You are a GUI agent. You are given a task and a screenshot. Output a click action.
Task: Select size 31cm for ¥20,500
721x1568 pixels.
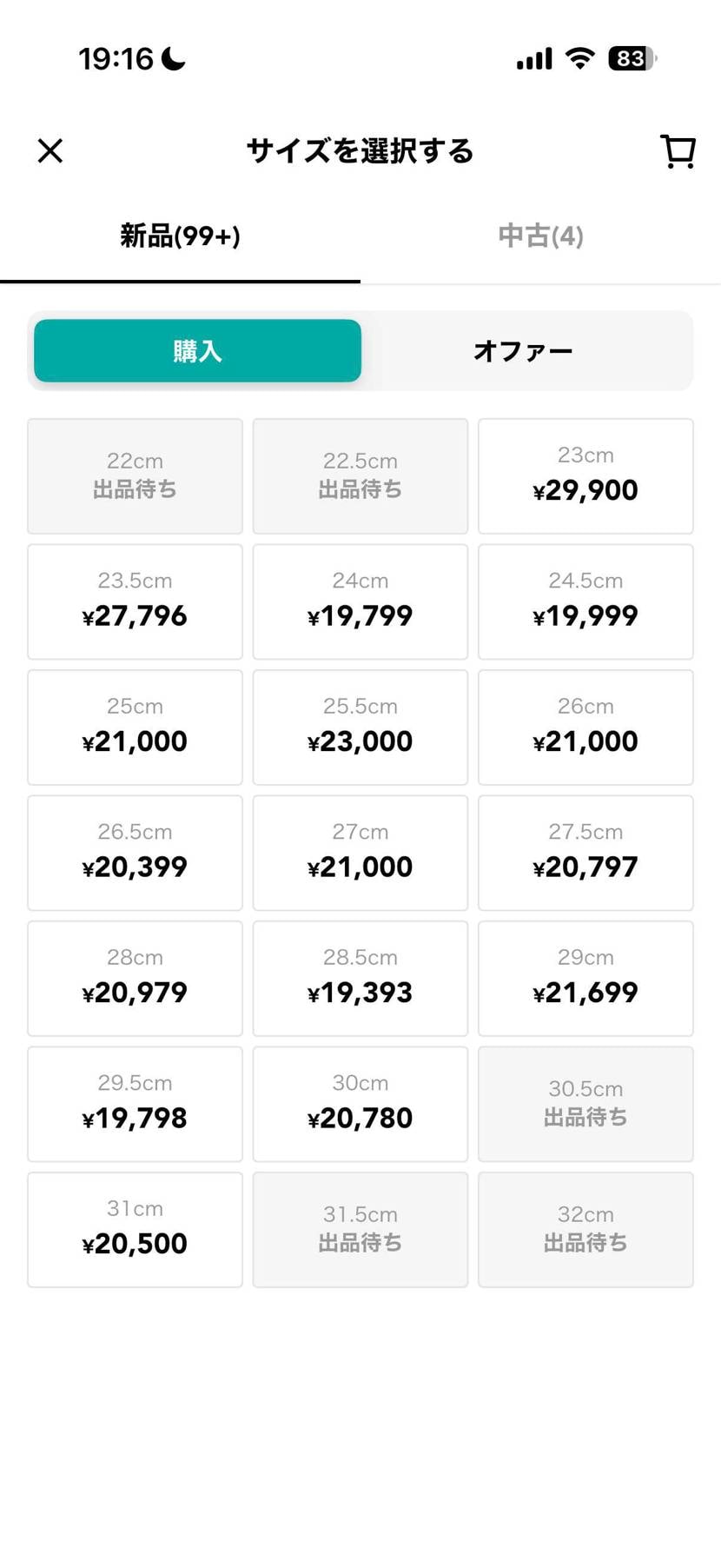135,1230
